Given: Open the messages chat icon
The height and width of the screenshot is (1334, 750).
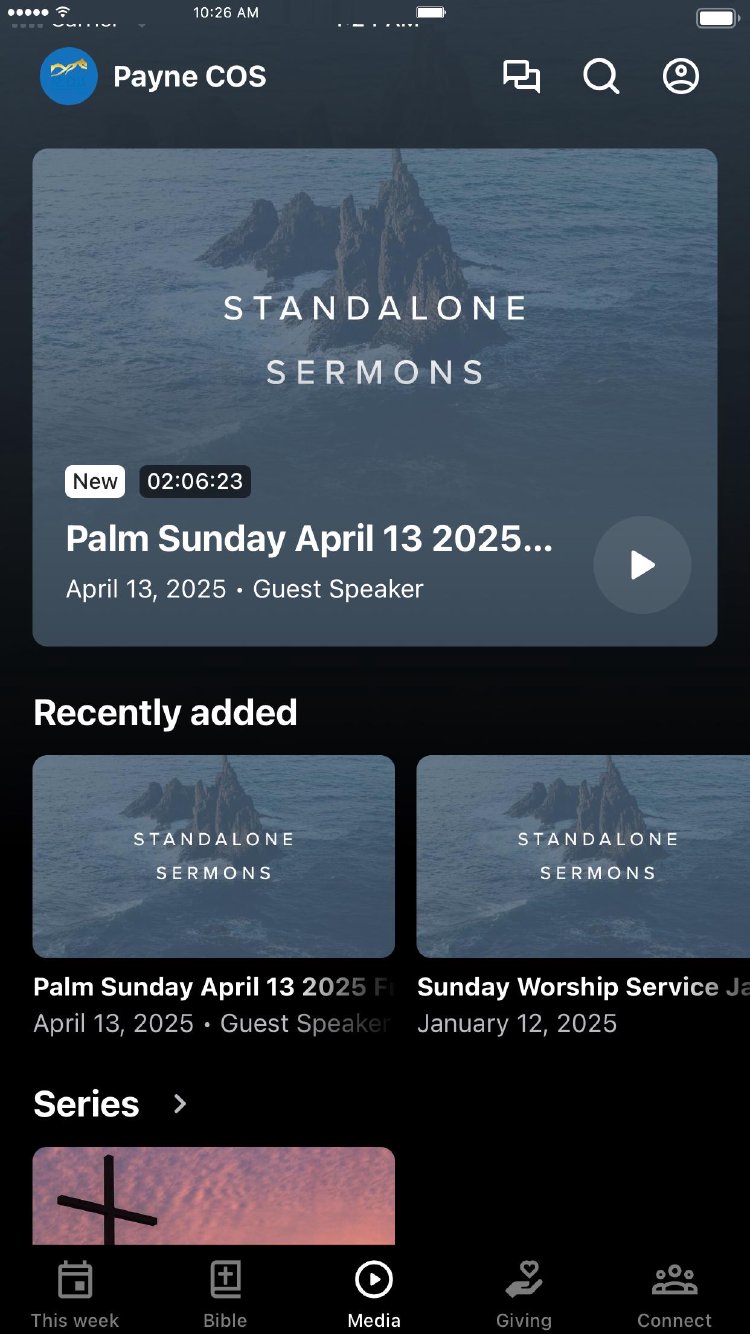Looking at the screenshot, I should 521,77.
